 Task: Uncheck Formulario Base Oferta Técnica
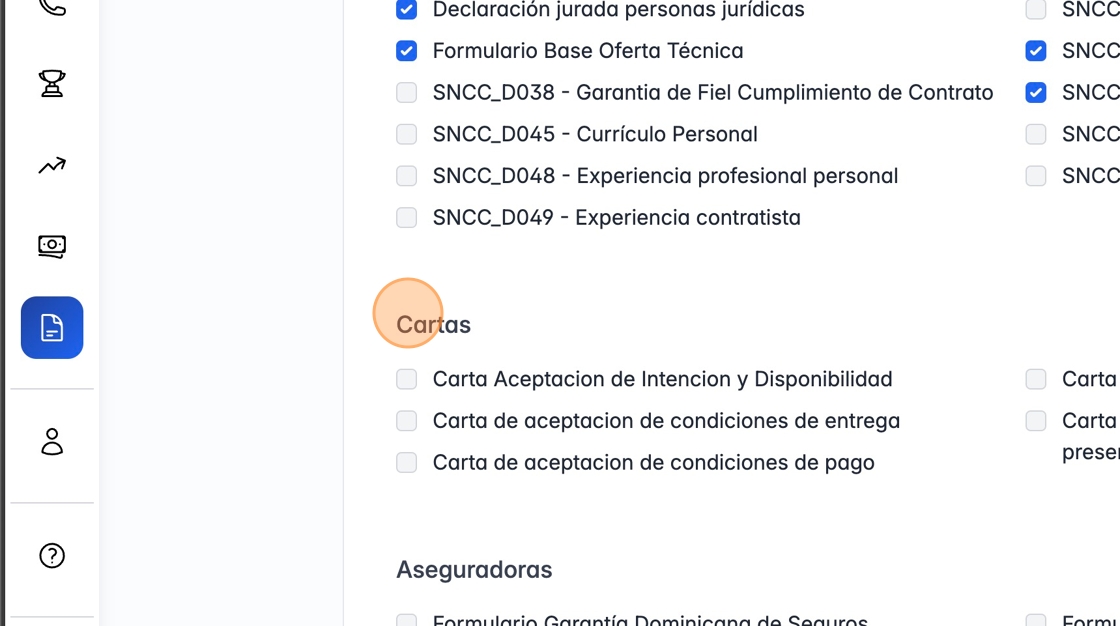(x=406, y=51)
